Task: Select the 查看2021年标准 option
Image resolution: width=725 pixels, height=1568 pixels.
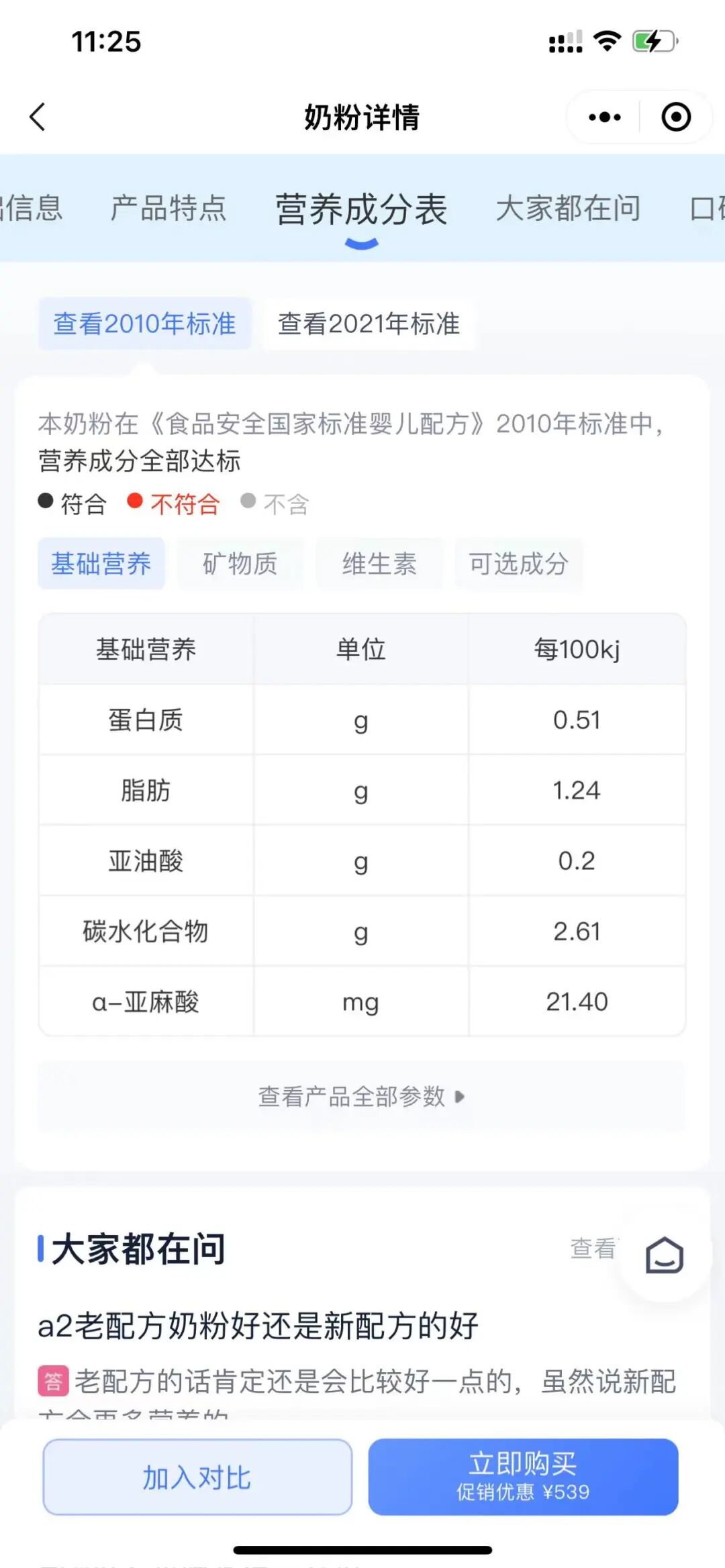Action: pos(369,324)
